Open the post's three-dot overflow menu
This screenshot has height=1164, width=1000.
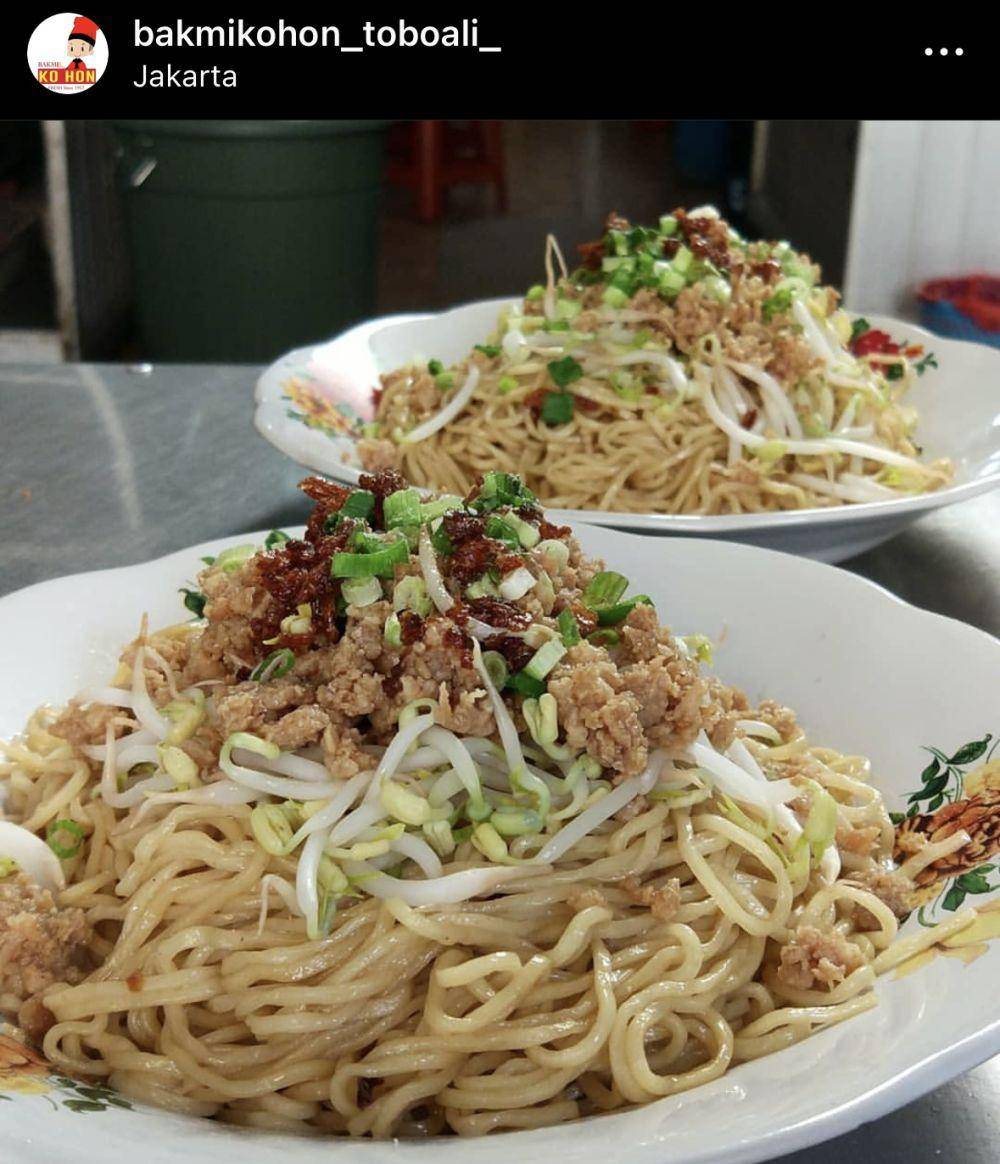[x=942, y=52]
